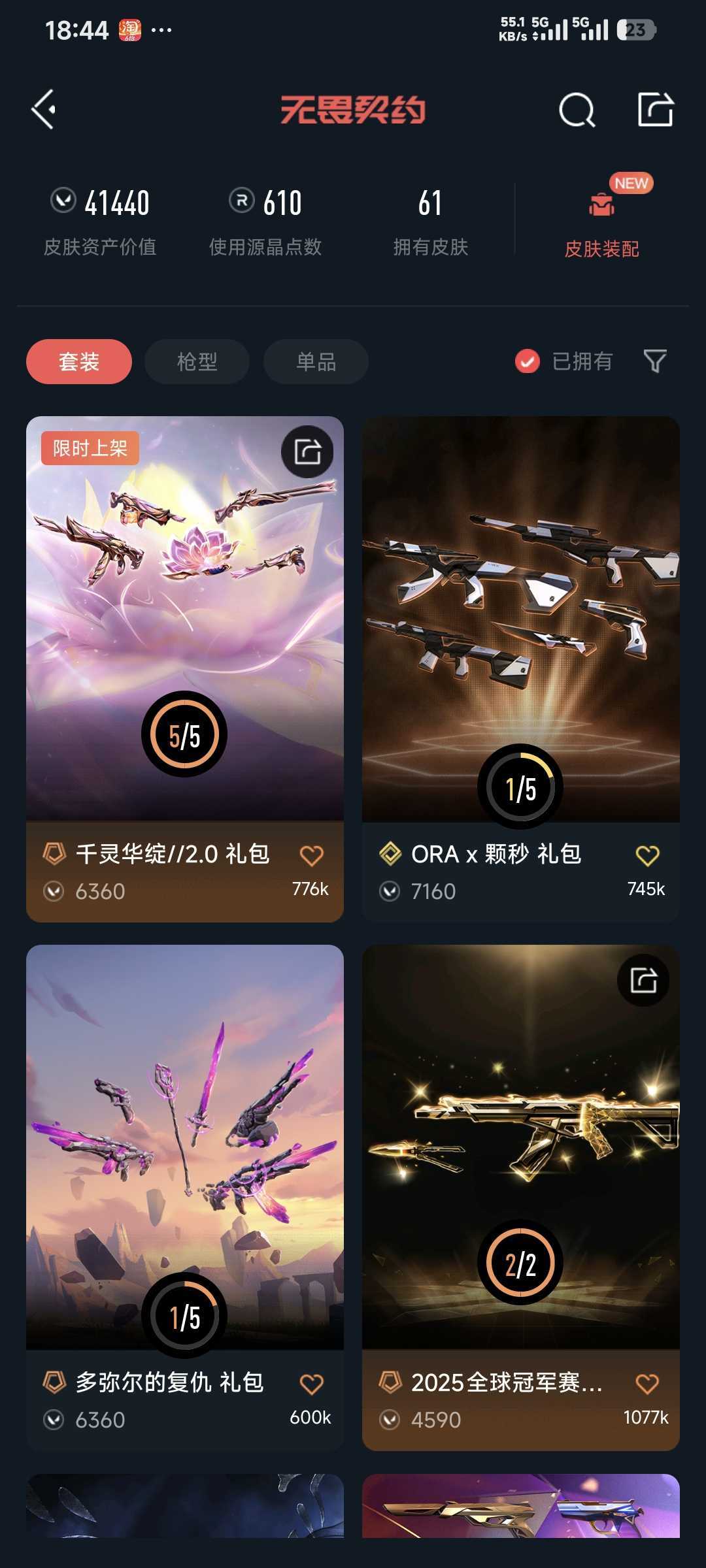The image size is (706, 1568).
Task: Share the 2025全球冠军赛 bundle
Action: coord(643,980)
